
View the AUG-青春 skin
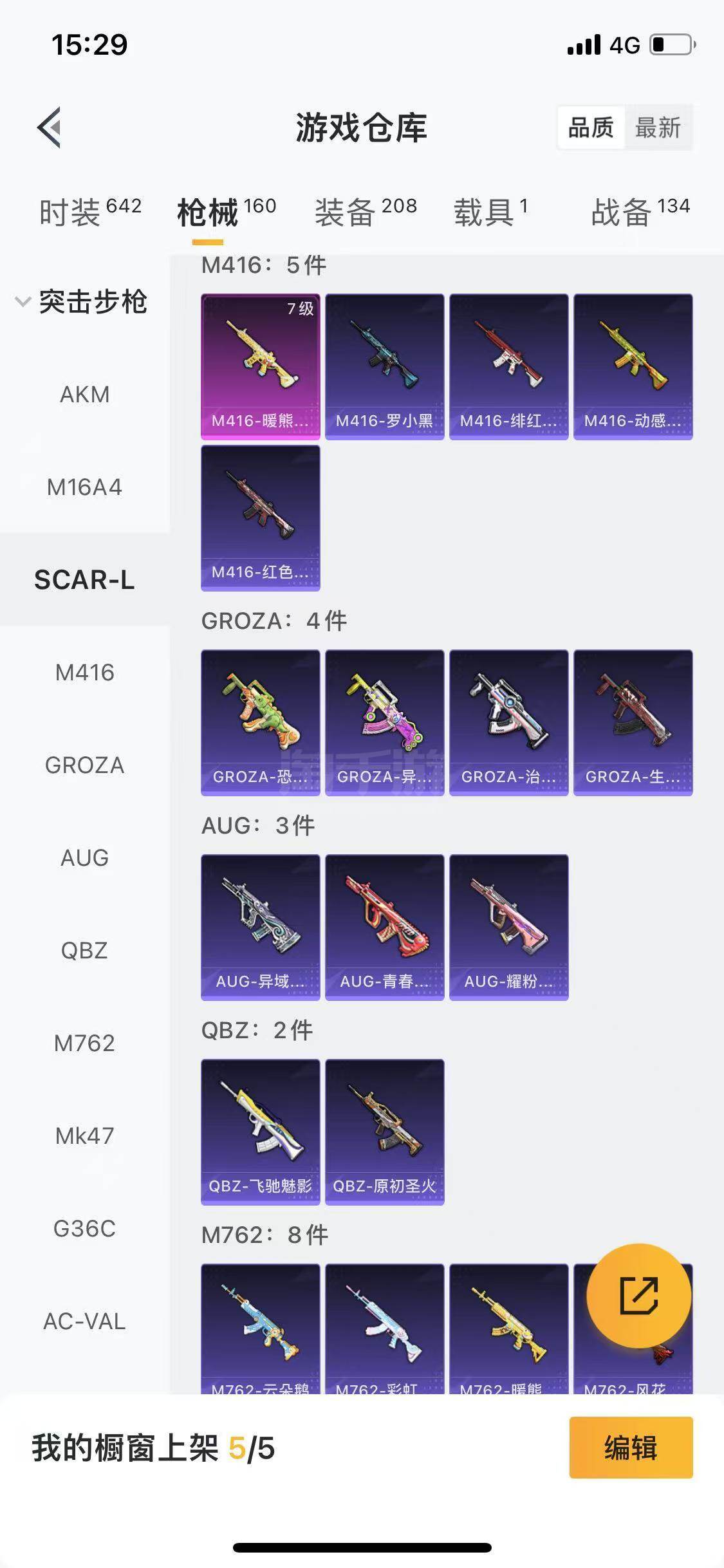[385, 928]
